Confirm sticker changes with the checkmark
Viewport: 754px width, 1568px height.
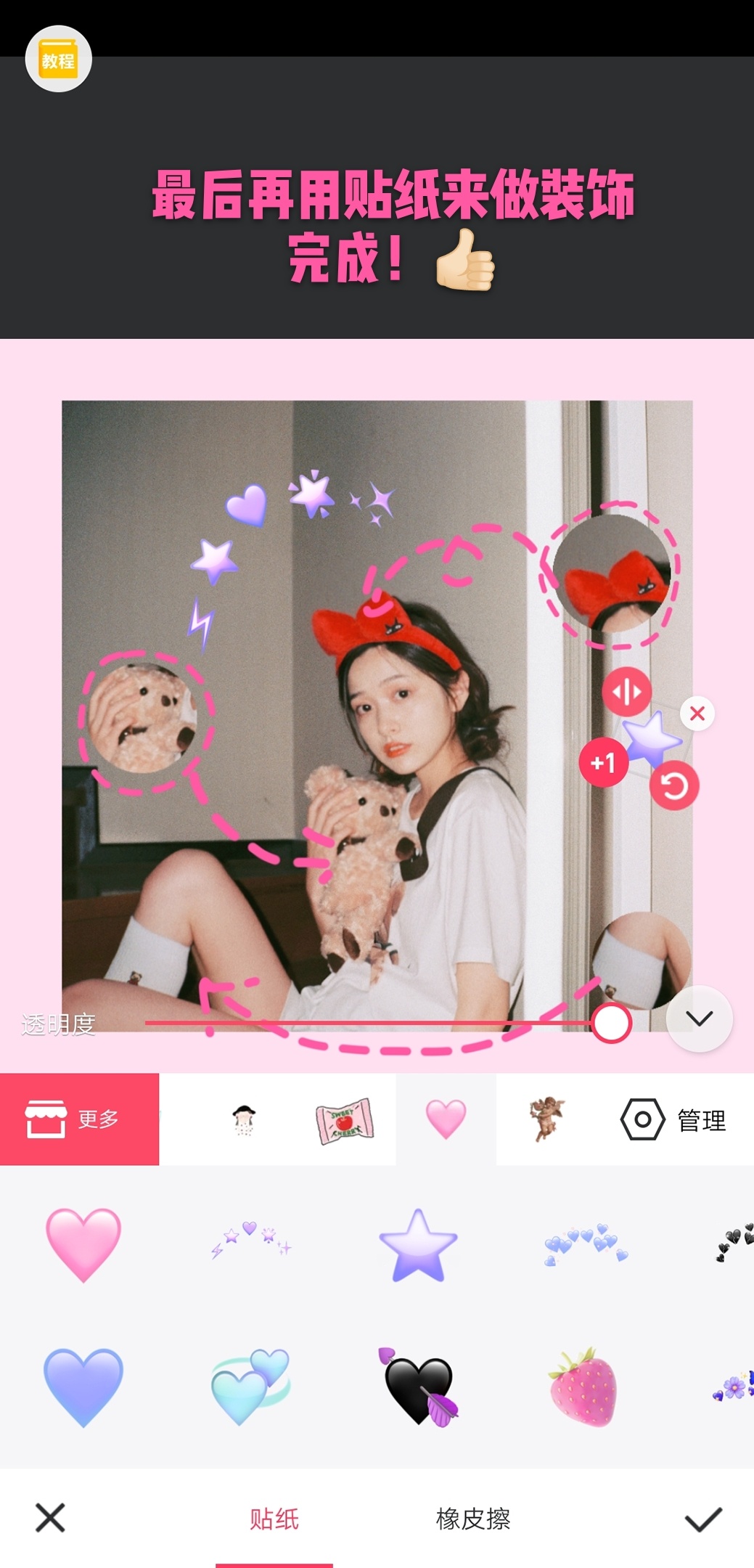pos(703,1519)
